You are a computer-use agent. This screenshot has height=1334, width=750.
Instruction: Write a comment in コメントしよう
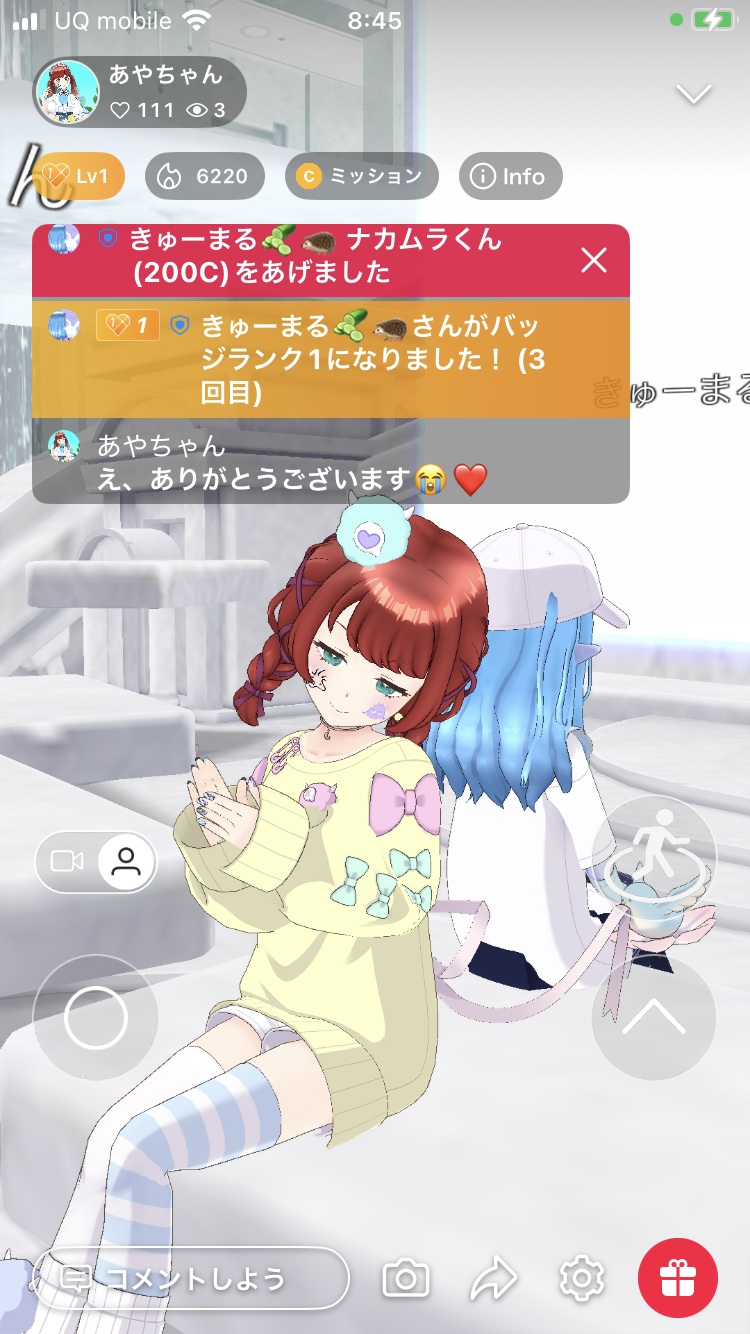click(x=192, y=1278)
